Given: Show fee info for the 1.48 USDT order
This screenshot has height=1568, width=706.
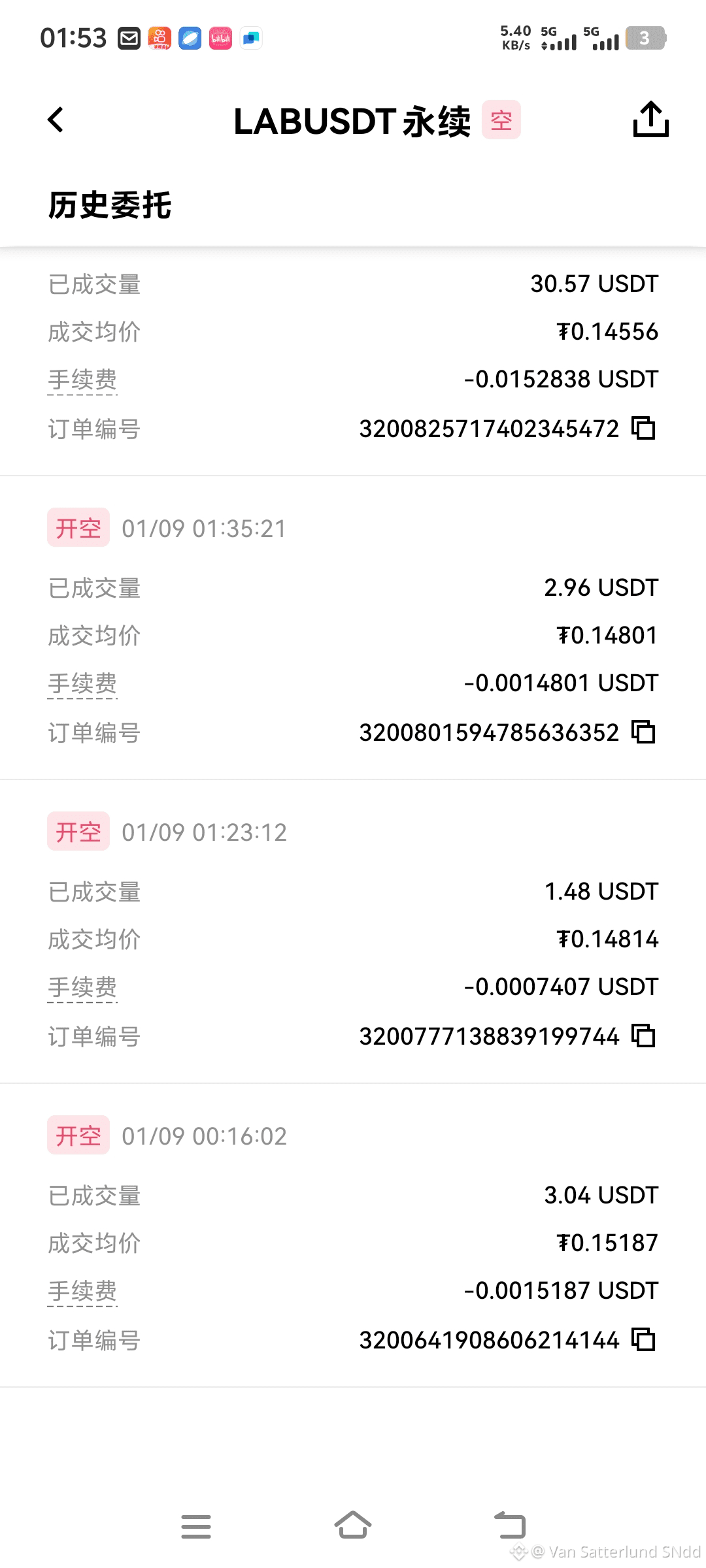Looking at the screenshot, I should (82, 987).
